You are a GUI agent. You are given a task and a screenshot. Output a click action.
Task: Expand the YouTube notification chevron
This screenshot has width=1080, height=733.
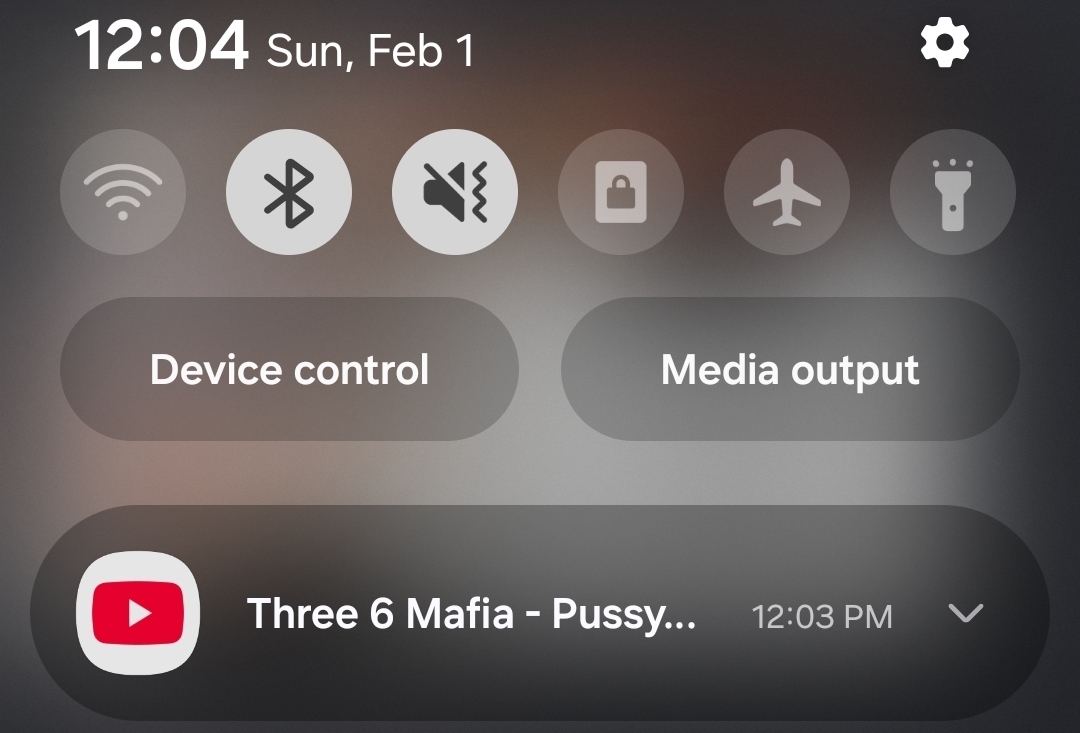(x=965, y=613)
